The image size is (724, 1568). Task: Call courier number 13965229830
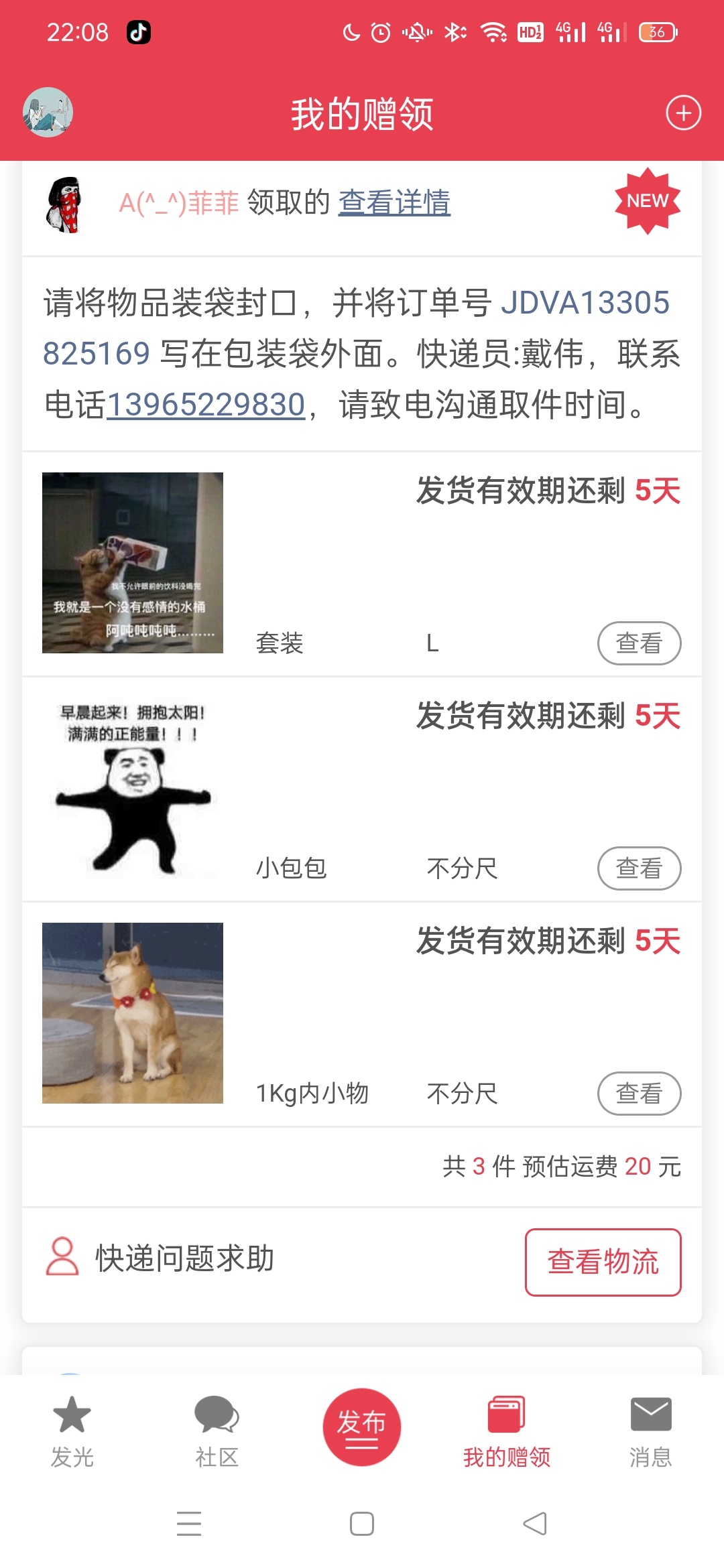coord(206,405)
